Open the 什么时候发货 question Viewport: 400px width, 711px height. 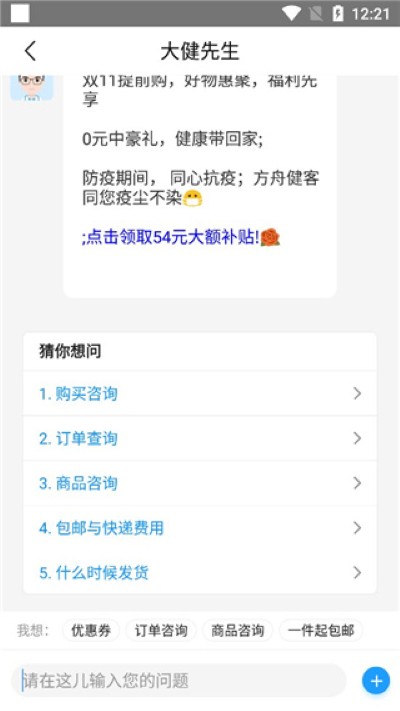[200, 572]
